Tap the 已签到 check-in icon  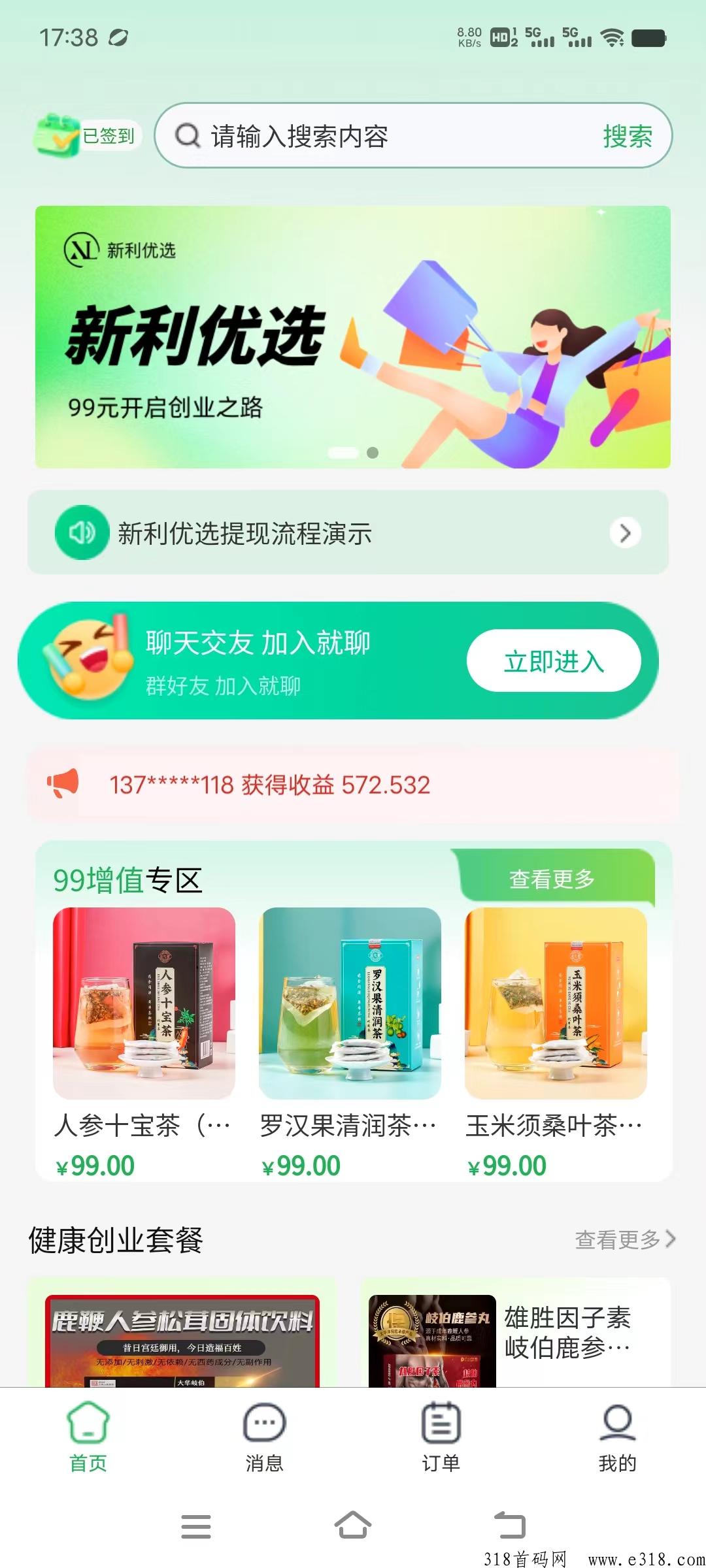87,135
